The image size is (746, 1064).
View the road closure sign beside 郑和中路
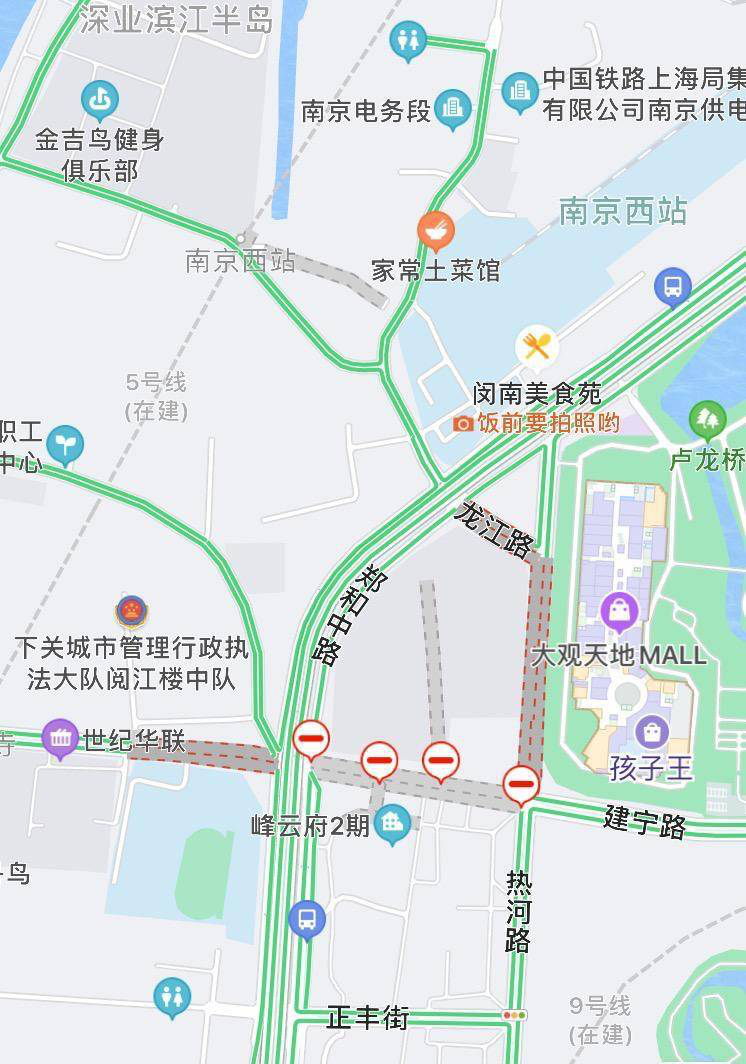pos(311,740)
